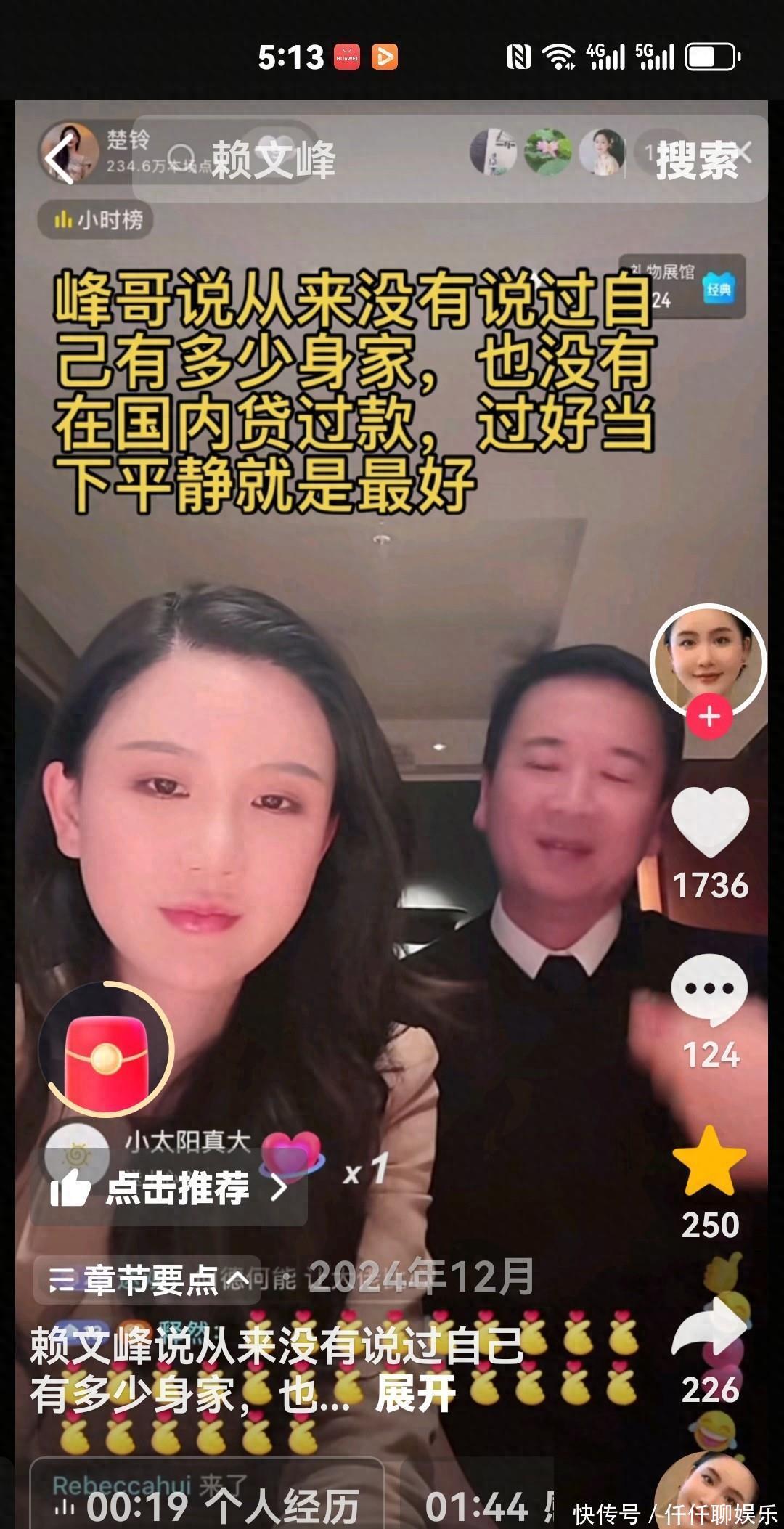784x1529 pixels.
Task: Expand the caption with 展开
Action: [415, 1394]
